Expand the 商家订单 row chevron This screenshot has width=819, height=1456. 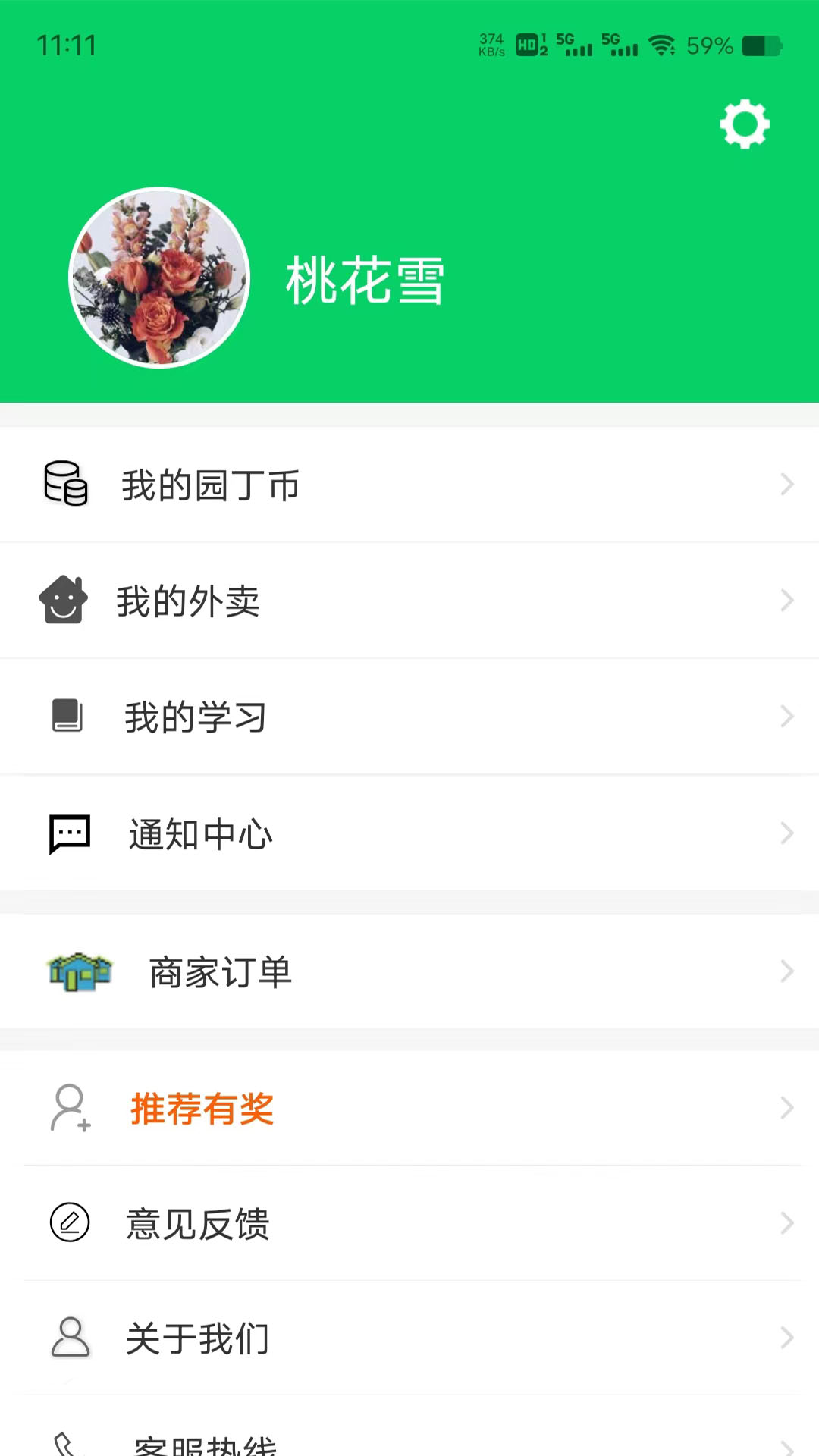click(786, 971)
